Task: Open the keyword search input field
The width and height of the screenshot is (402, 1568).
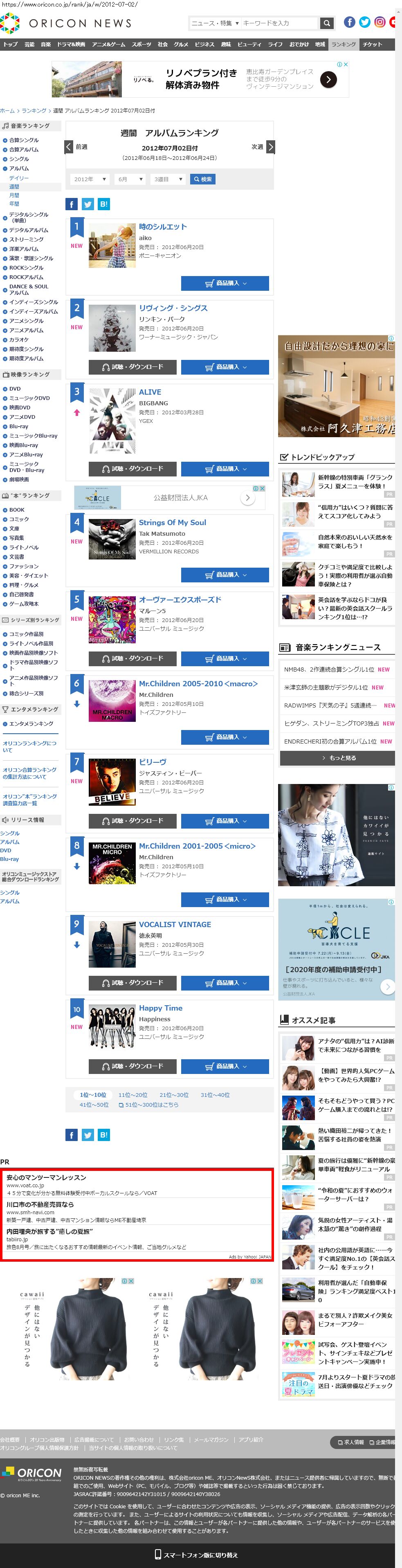Action: click(279, 23)
